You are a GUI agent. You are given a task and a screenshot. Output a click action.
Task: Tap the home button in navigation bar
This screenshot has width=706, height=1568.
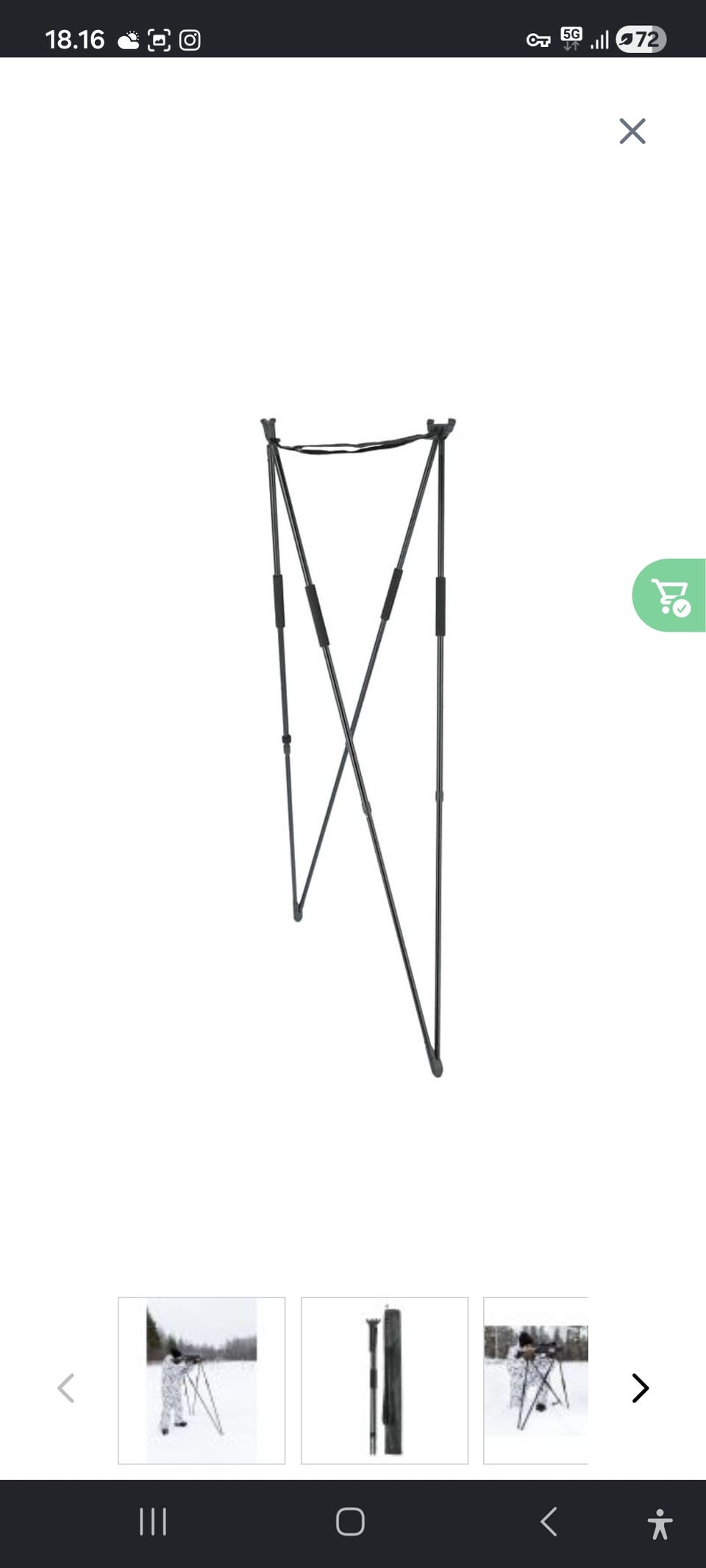tap(350, 1522)
